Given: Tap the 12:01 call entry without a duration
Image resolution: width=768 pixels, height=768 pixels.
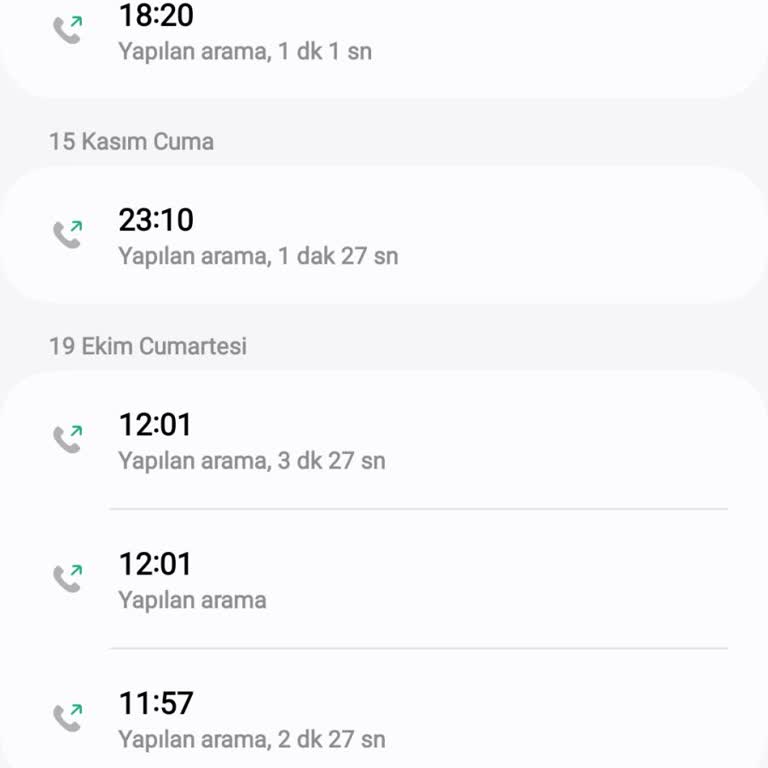Looking at the screenshot, I should [x=384, y=580].
